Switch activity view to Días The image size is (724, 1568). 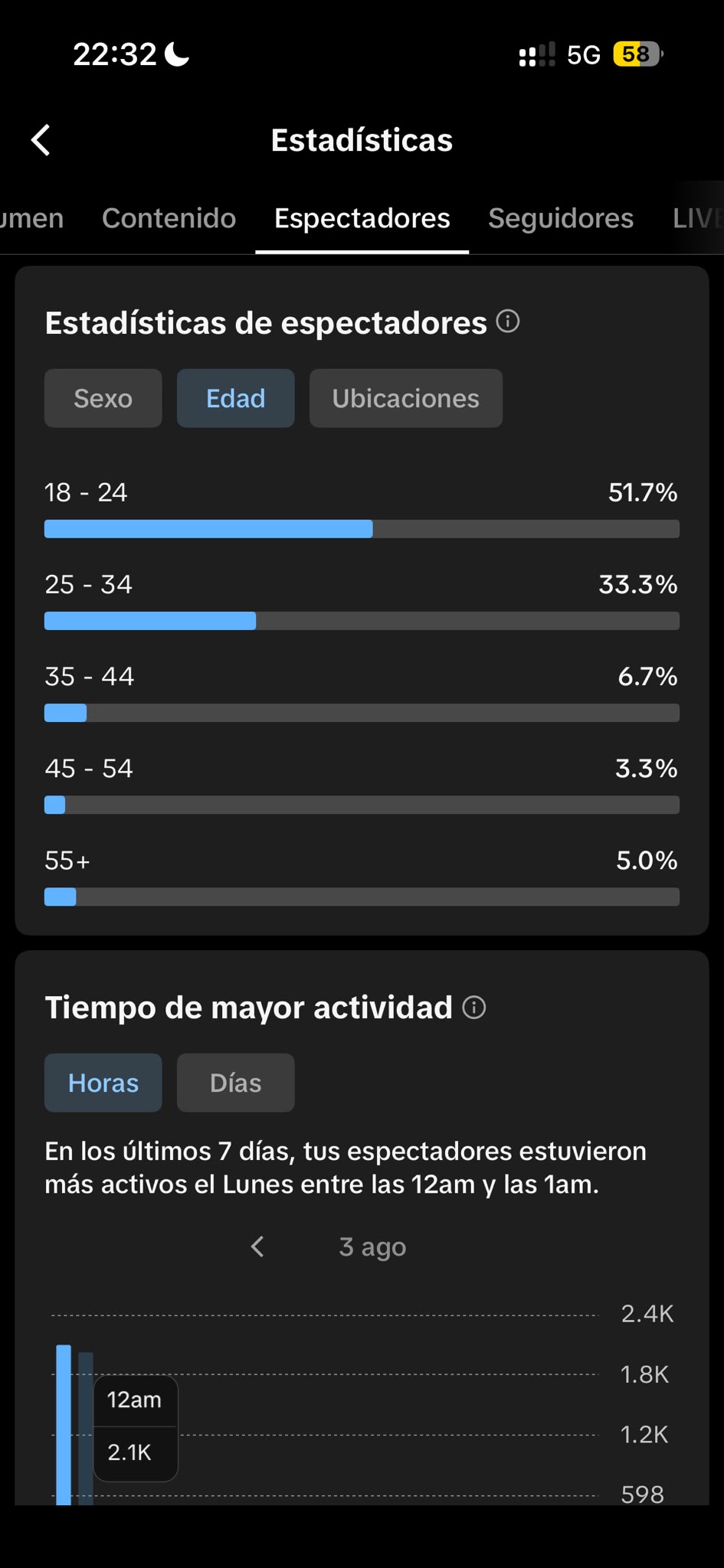(x=235, y=1083)
